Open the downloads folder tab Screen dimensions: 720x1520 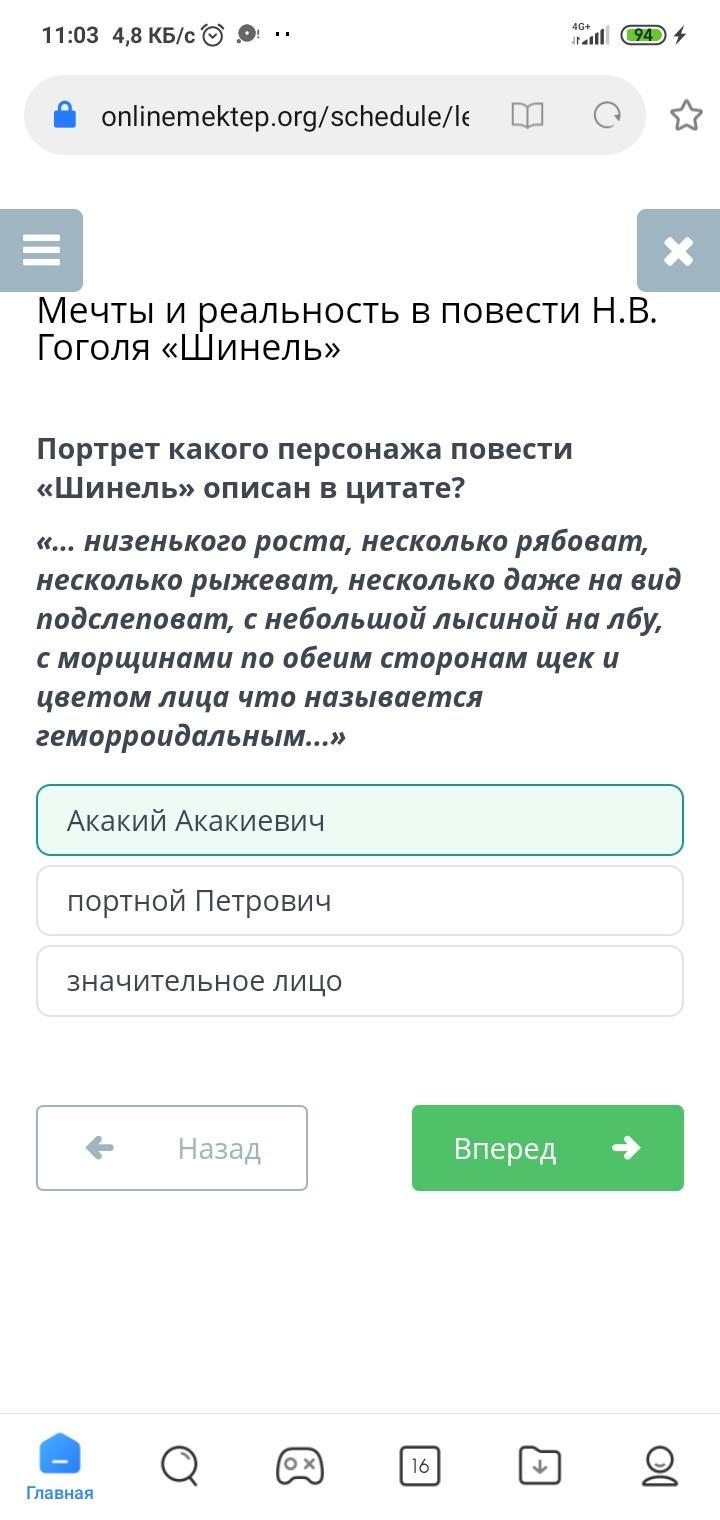540,1466
